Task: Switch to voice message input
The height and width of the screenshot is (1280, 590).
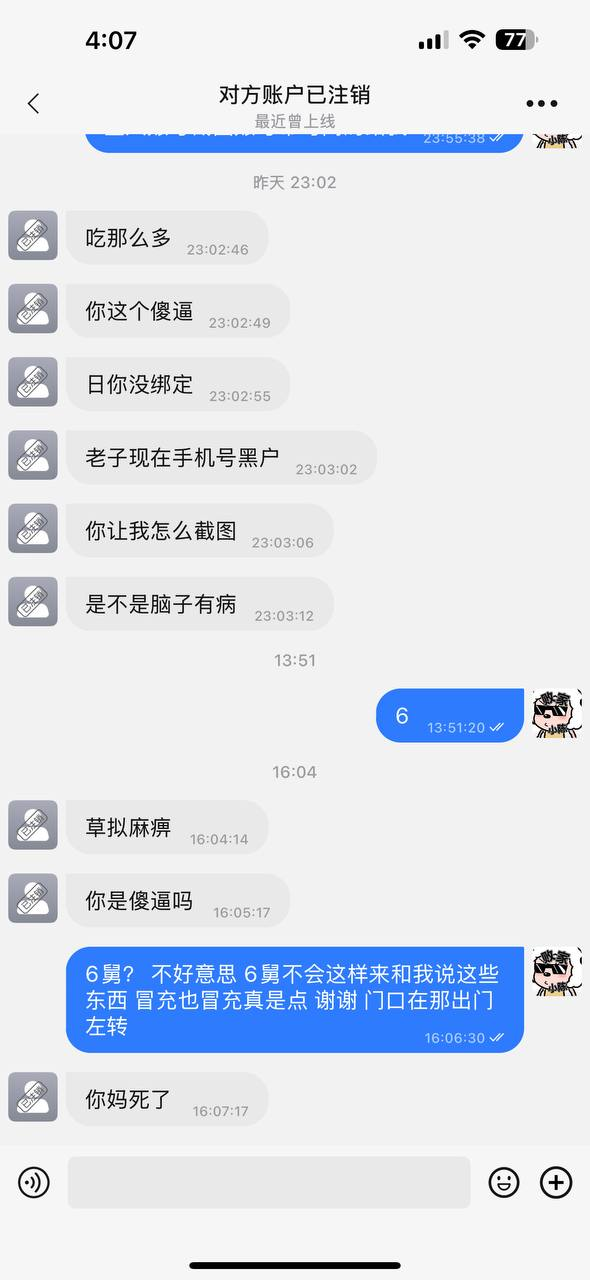Action: (34, 1183)
